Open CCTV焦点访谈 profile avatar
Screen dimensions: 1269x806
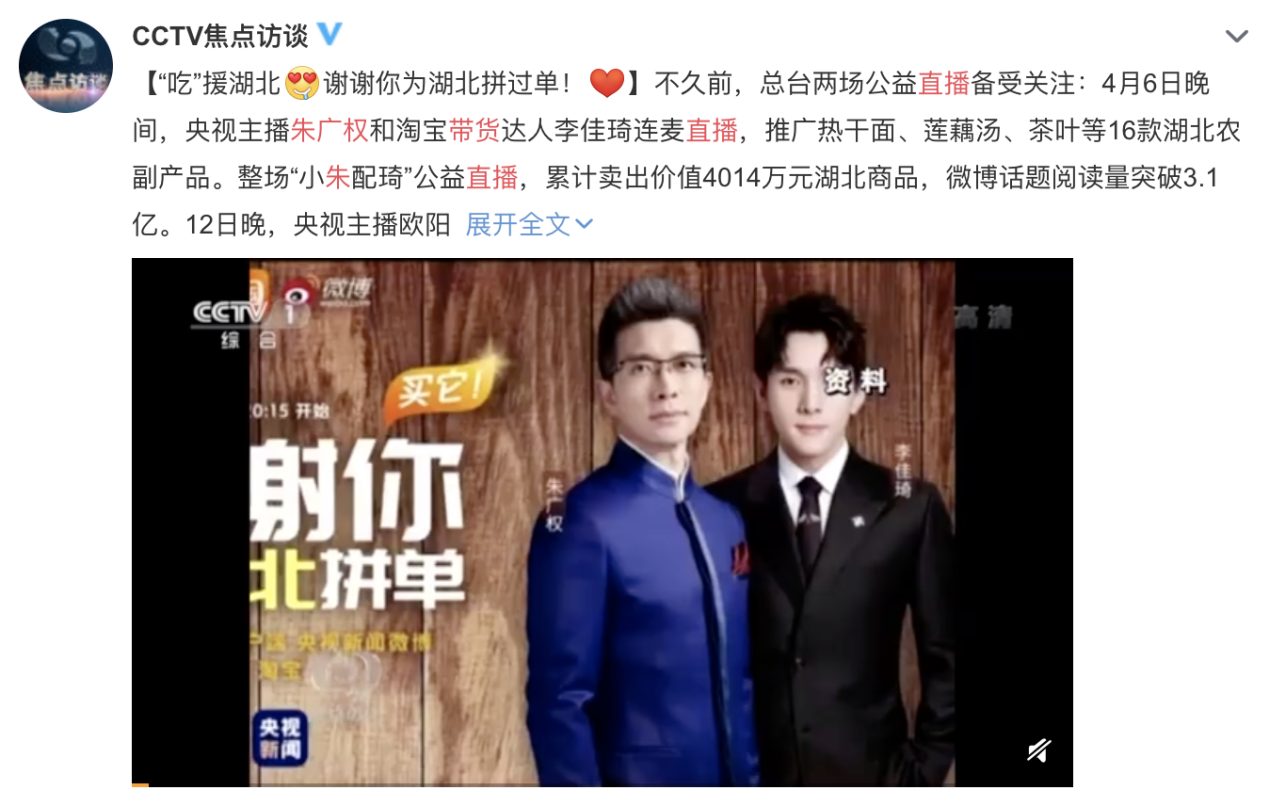pyautogui.click(x=65, y=65)
